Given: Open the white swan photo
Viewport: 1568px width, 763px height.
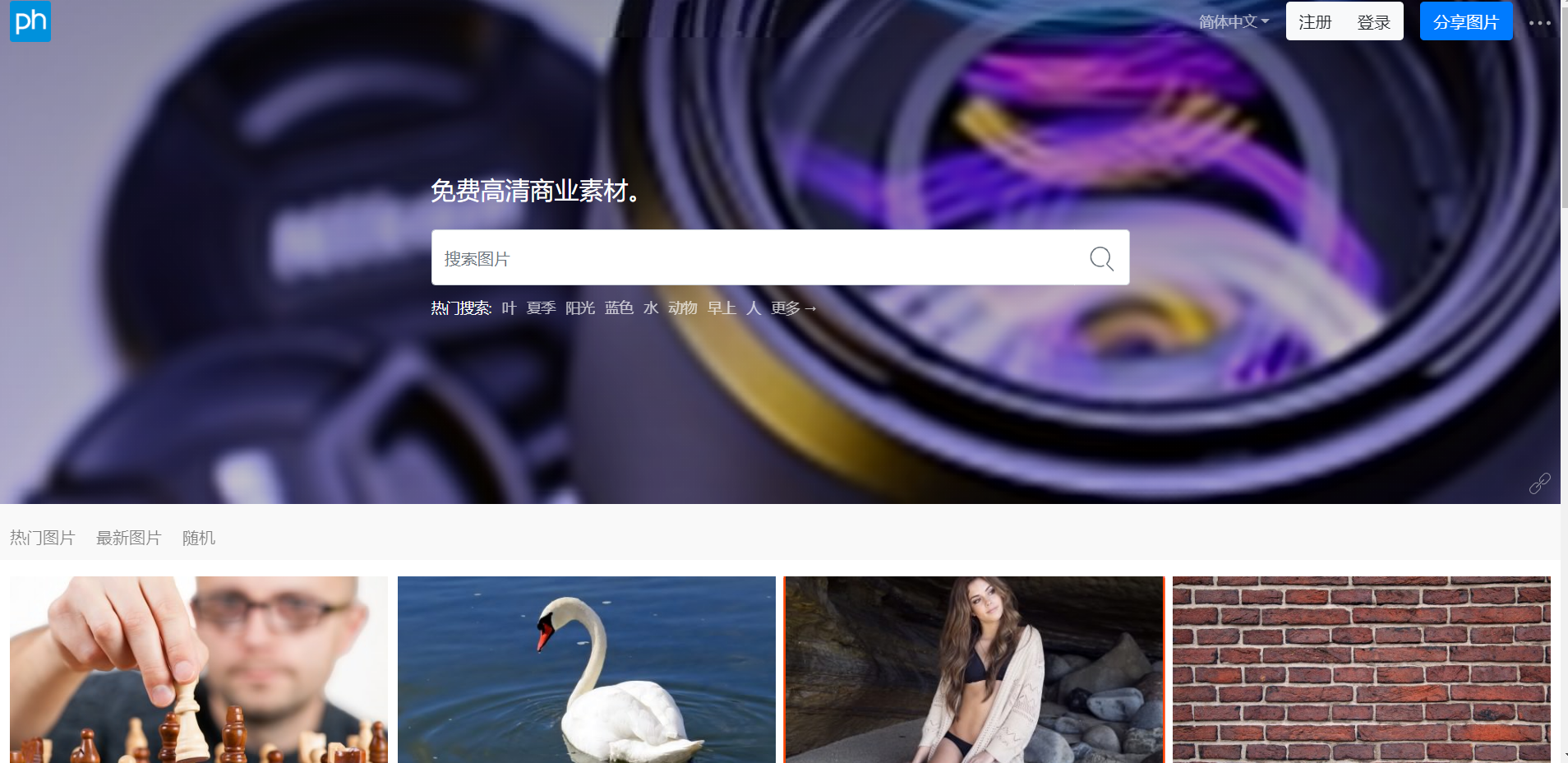Looking at the screenshot, I should click(586, 669).
